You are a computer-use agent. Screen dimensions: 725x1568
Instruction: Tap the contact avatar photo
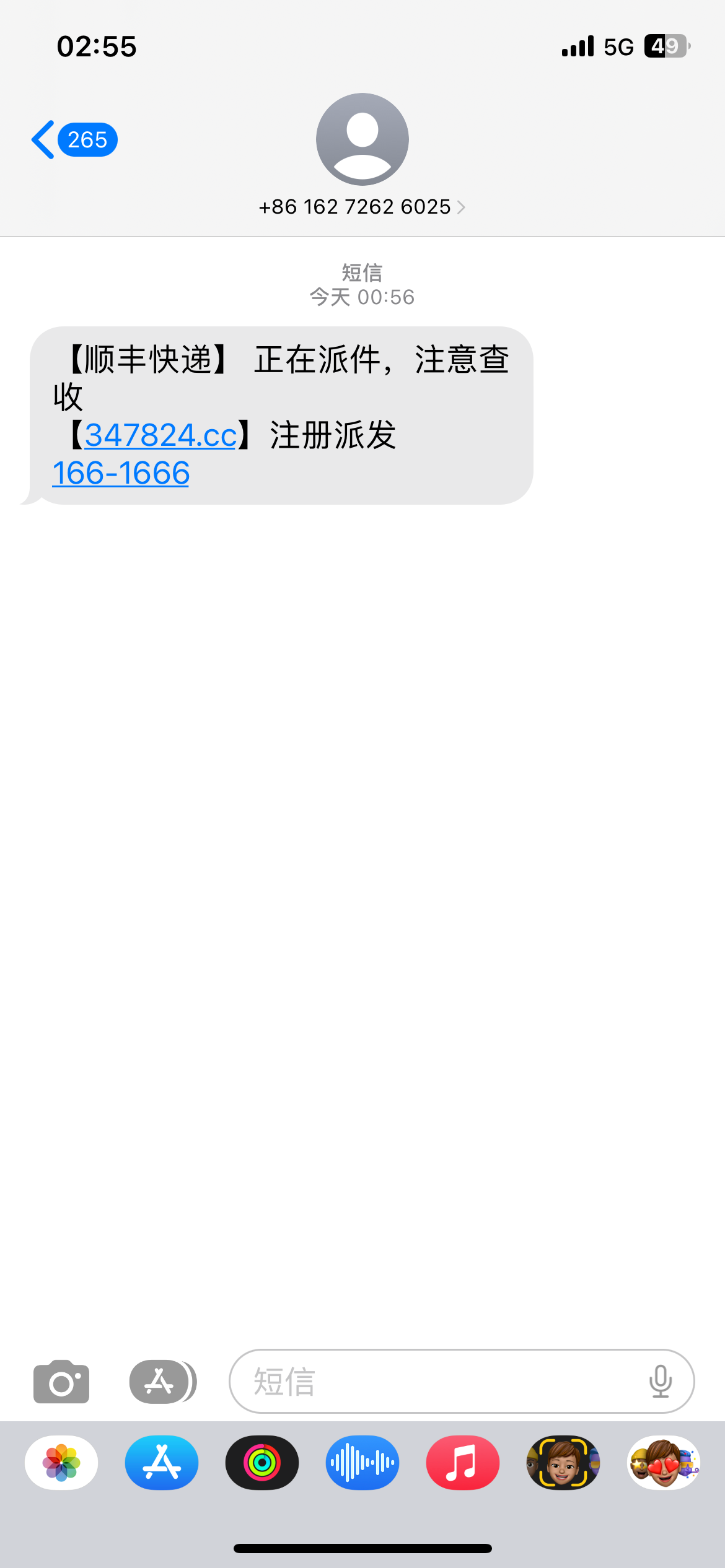(x=362, y=139)
